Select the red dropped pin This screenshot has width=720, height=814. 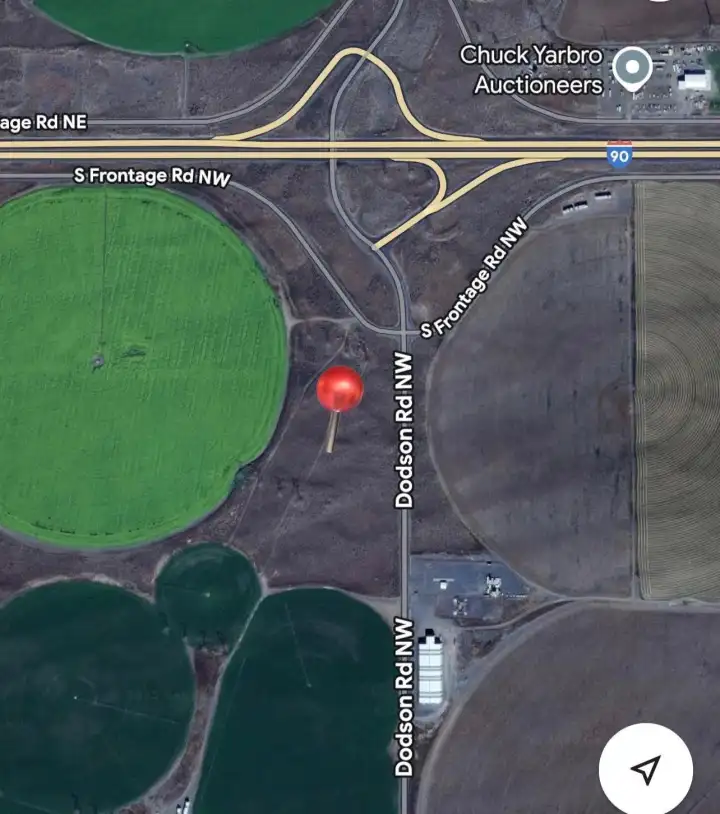pyautogui.click(x=339, y=390)
